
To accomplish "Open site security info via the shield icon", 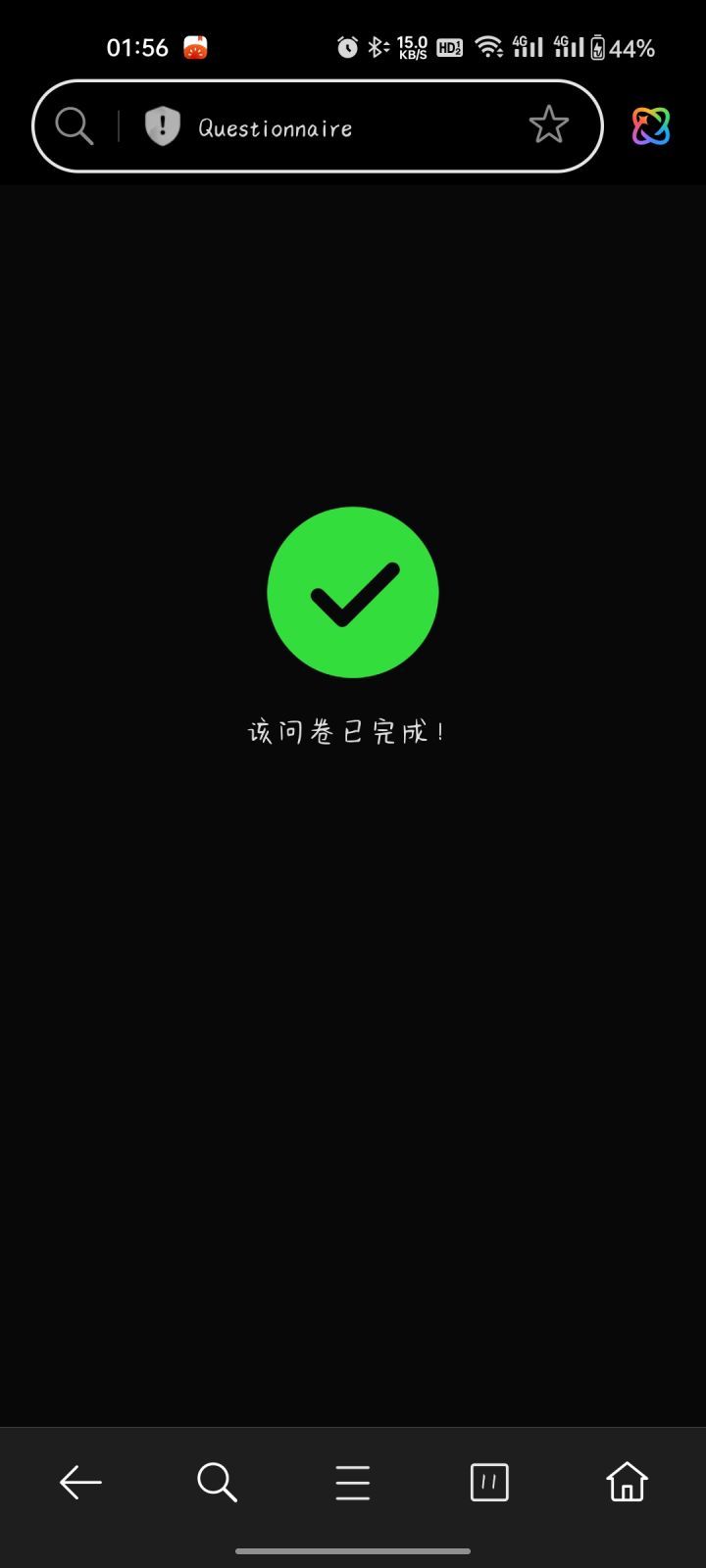I will pyautogui.click(x=162, y=125).
